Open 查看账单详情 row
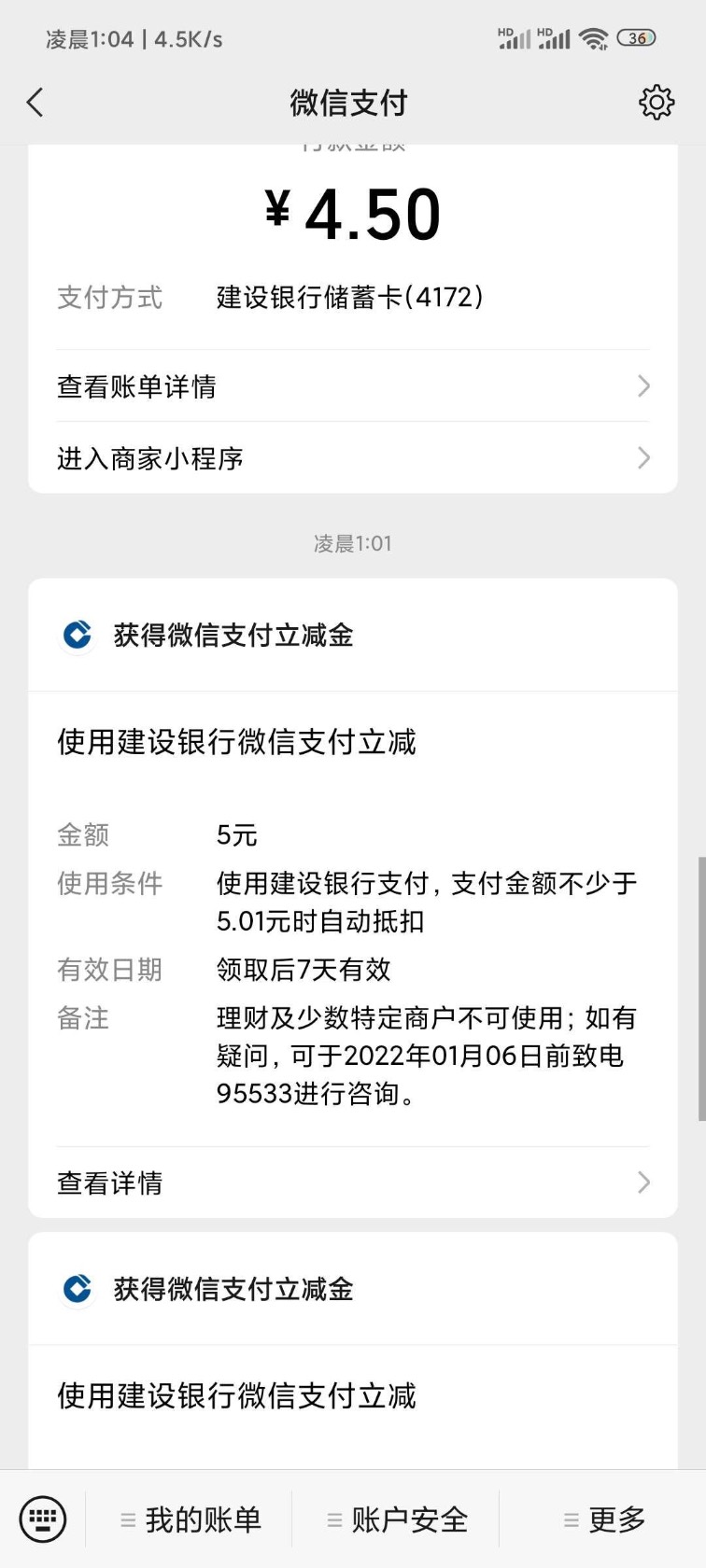 [x=353, y=385]
